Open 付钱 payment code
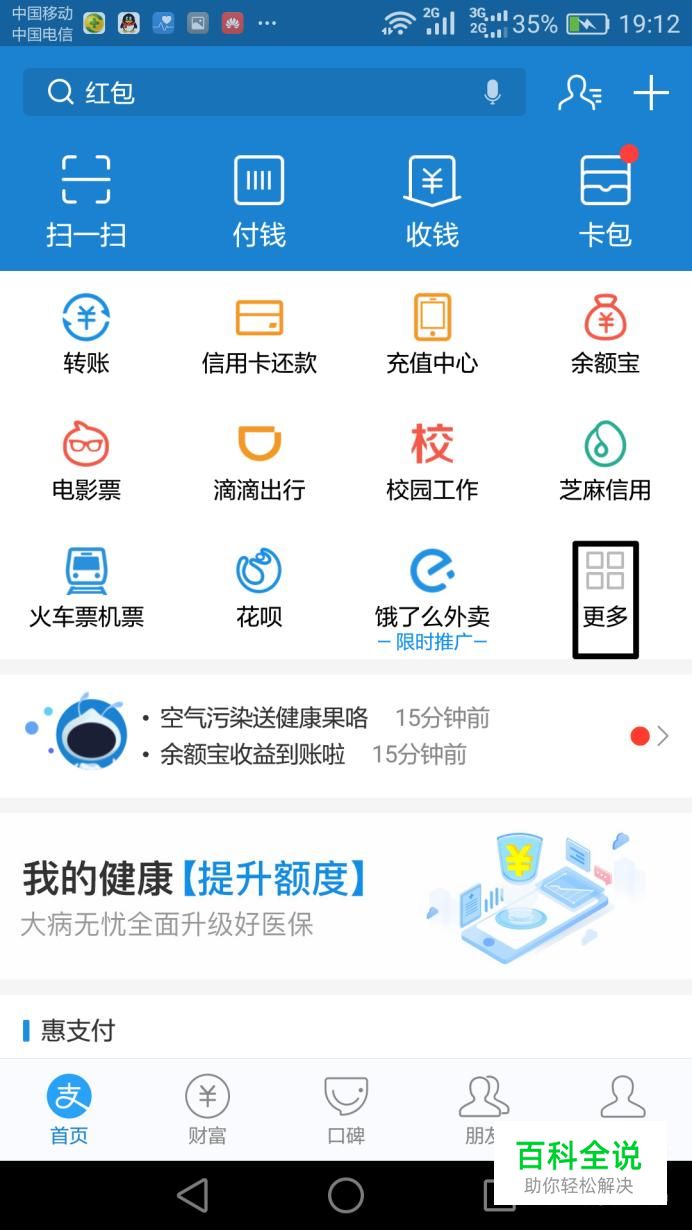Image resolution: width=692 pixels, height=1230 pixels. click(x=259, y=200)
